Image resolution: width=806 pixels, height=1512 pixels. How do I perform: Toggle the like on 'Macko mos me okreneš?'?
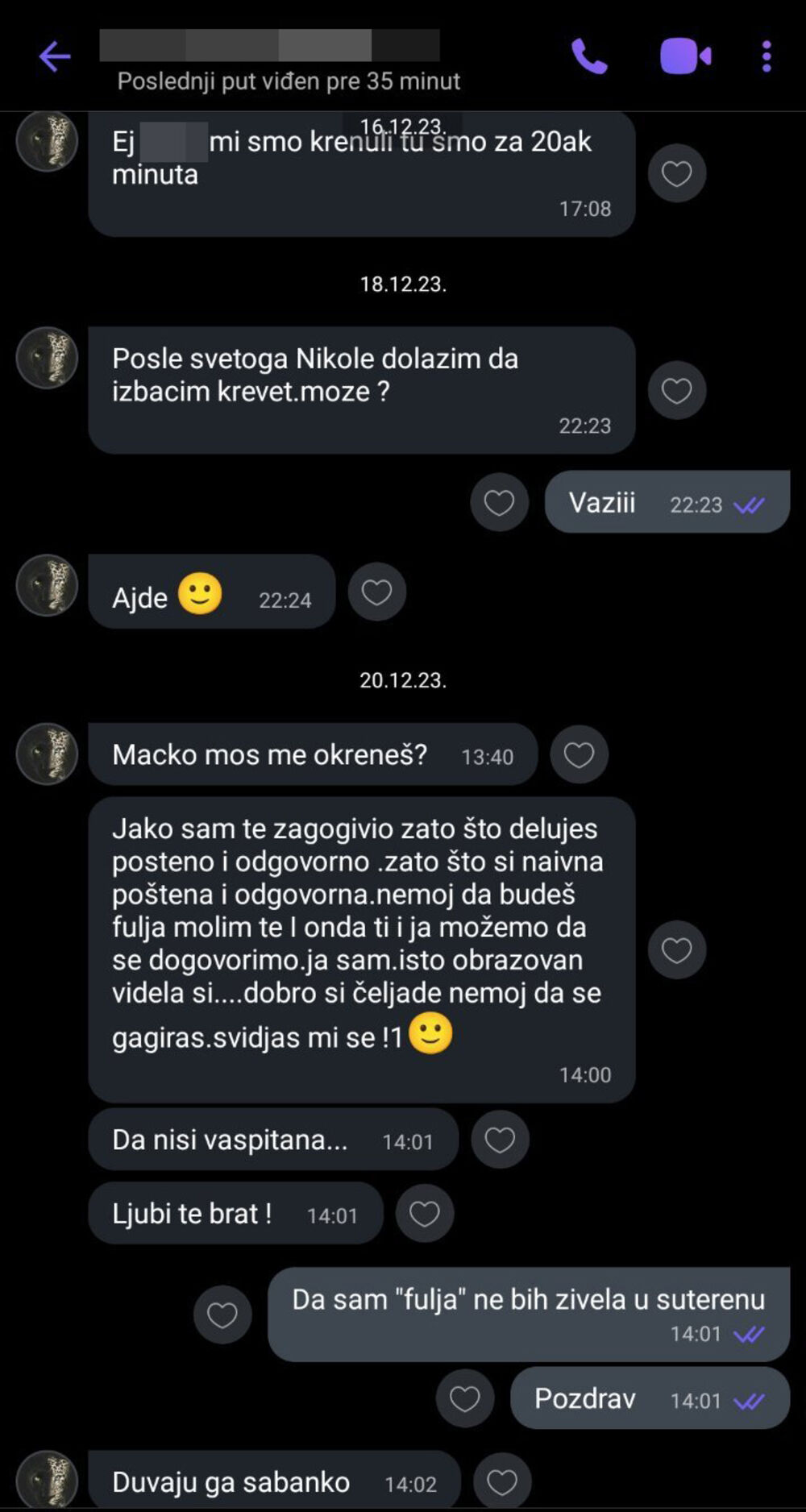click(x=579, y=754)
